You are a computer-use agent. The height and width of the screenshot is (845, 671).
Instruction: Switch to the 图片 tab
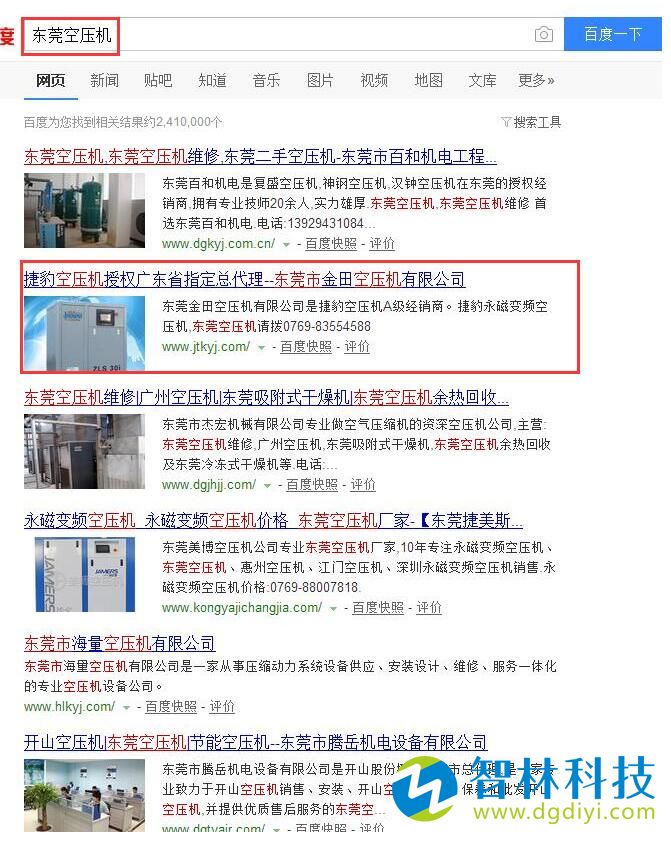pyautogui.click(x=320, y=80)
